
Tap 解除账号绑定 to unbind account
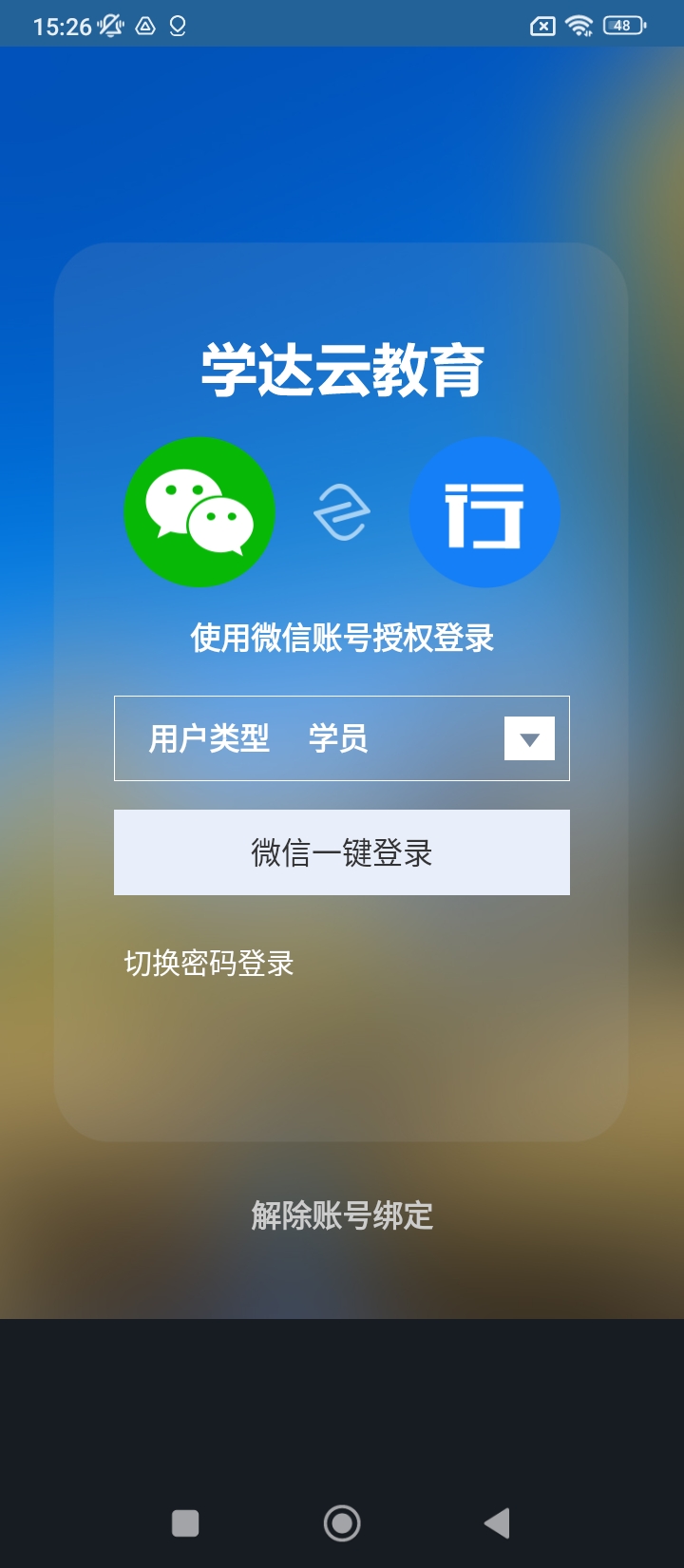click(342, 1215)
